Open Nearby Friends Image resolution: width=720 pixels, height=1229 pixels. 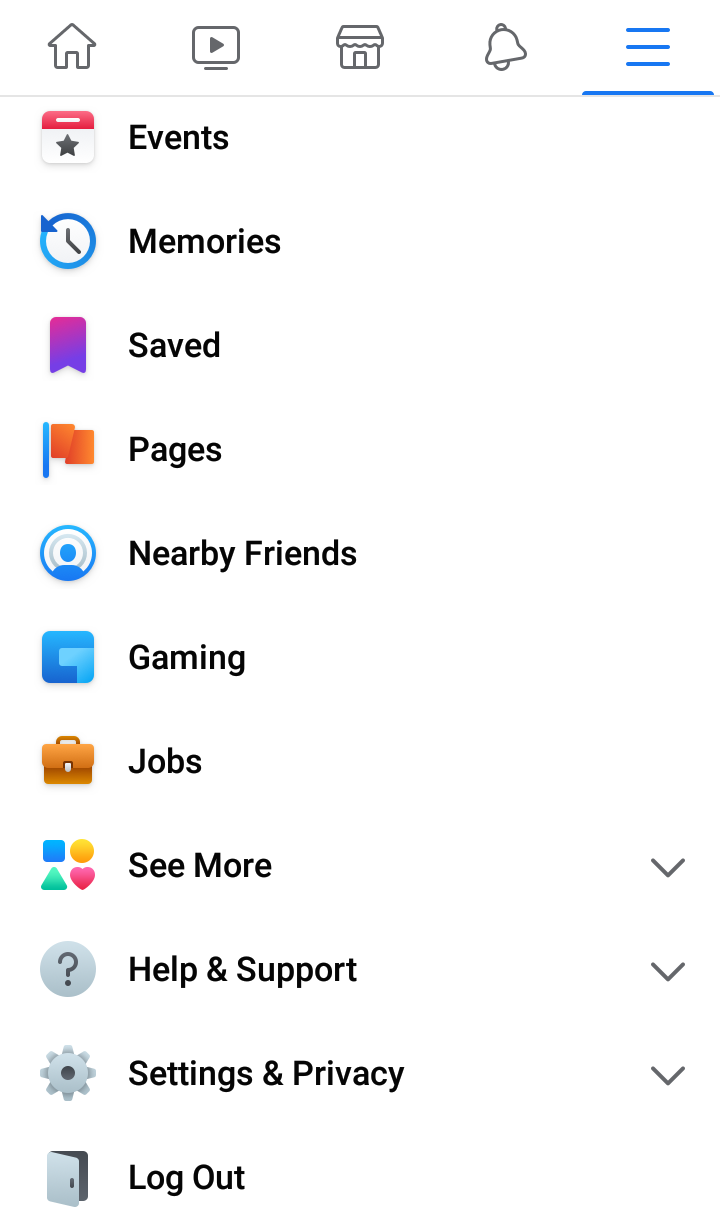[242, 554]
